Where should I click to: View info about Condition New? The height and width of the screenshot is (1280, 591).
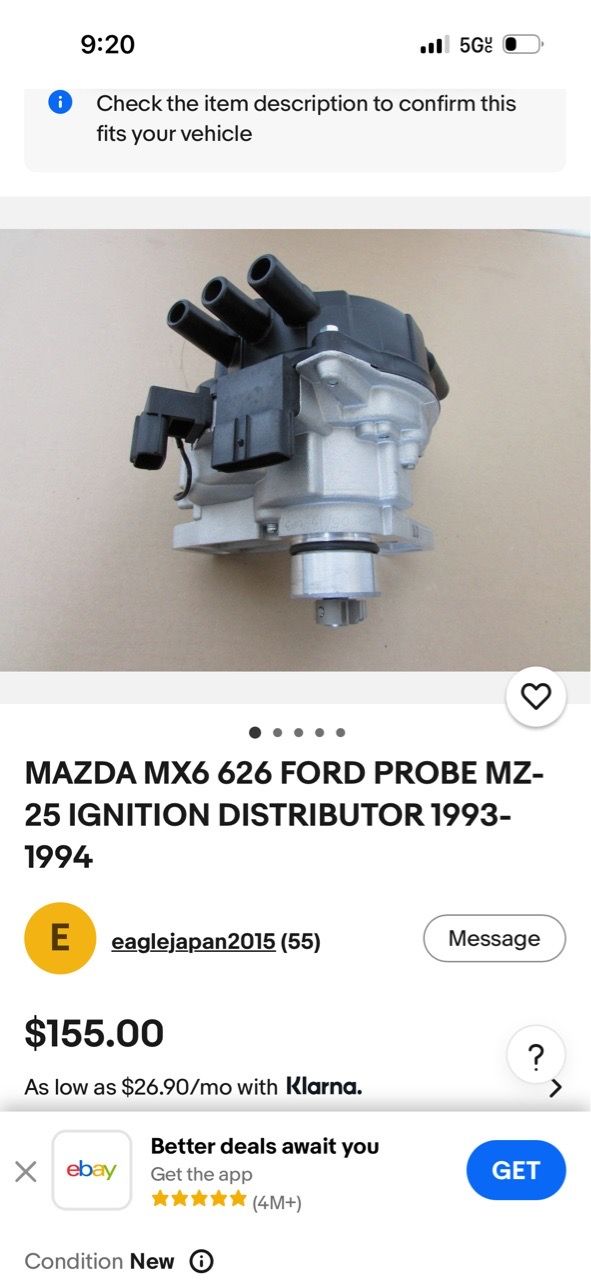coord(201,1261)
